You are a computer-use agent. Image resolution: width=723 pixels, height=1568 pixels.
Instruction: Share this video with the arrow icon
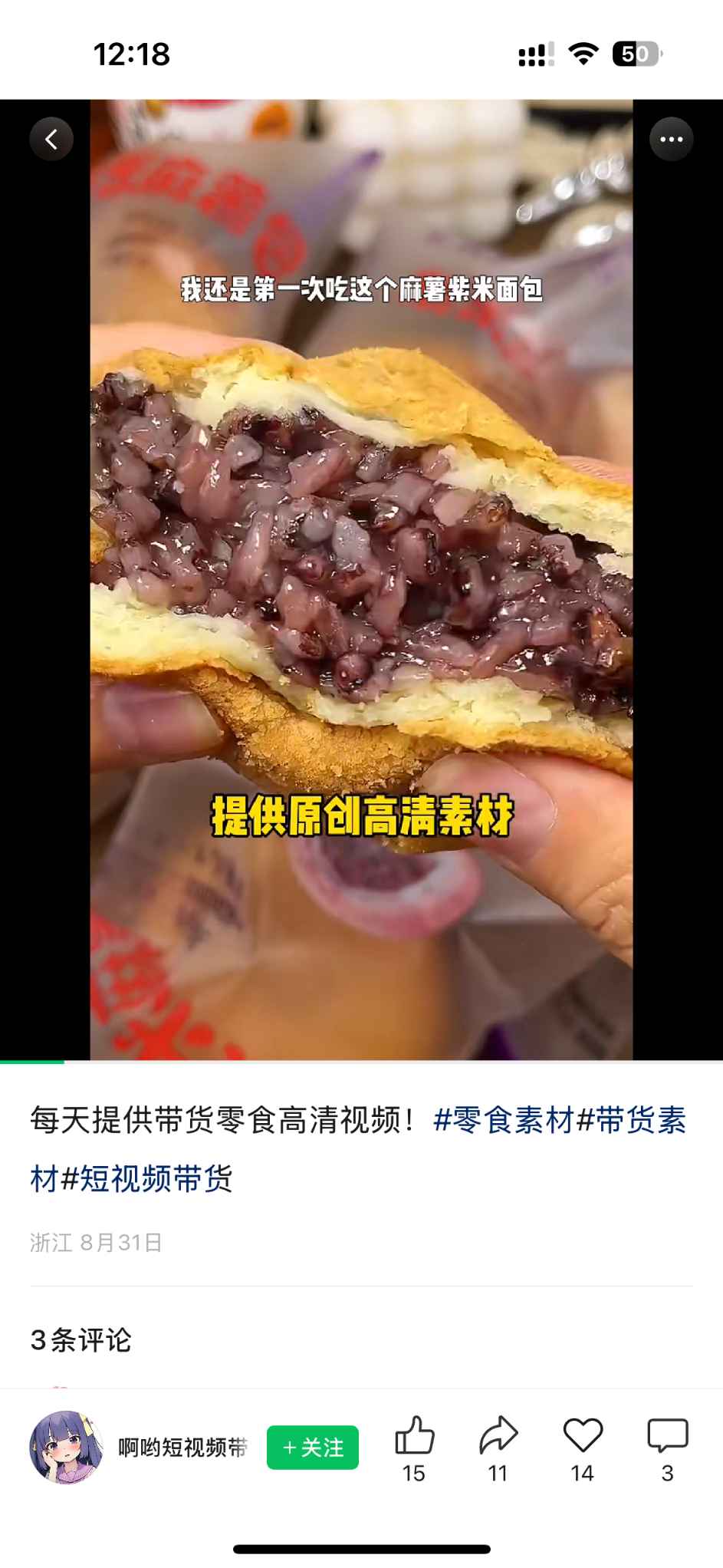click(x=498, y=1436)
